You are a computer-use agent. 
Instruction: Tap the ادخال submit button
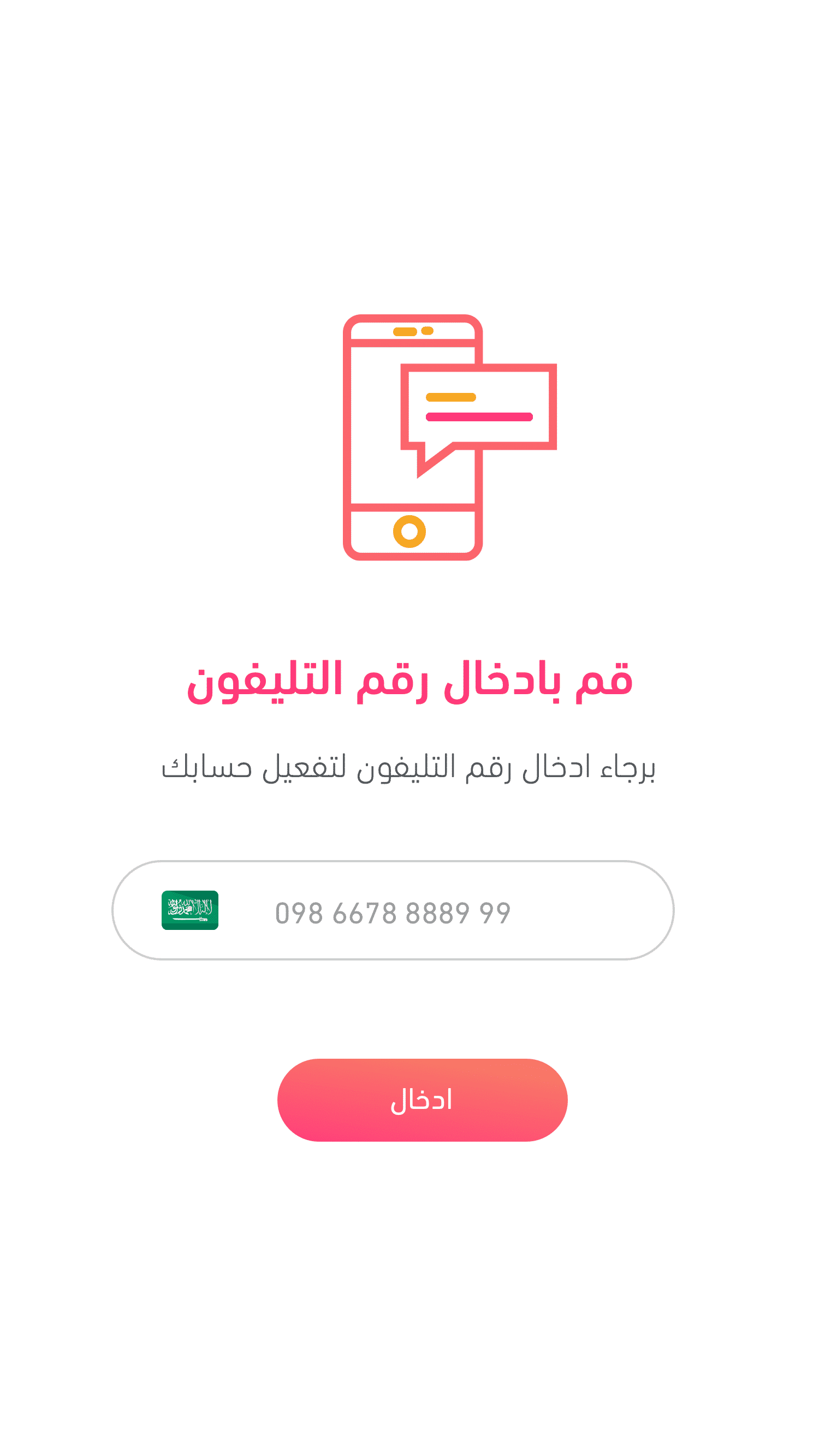pos(423,1100)
